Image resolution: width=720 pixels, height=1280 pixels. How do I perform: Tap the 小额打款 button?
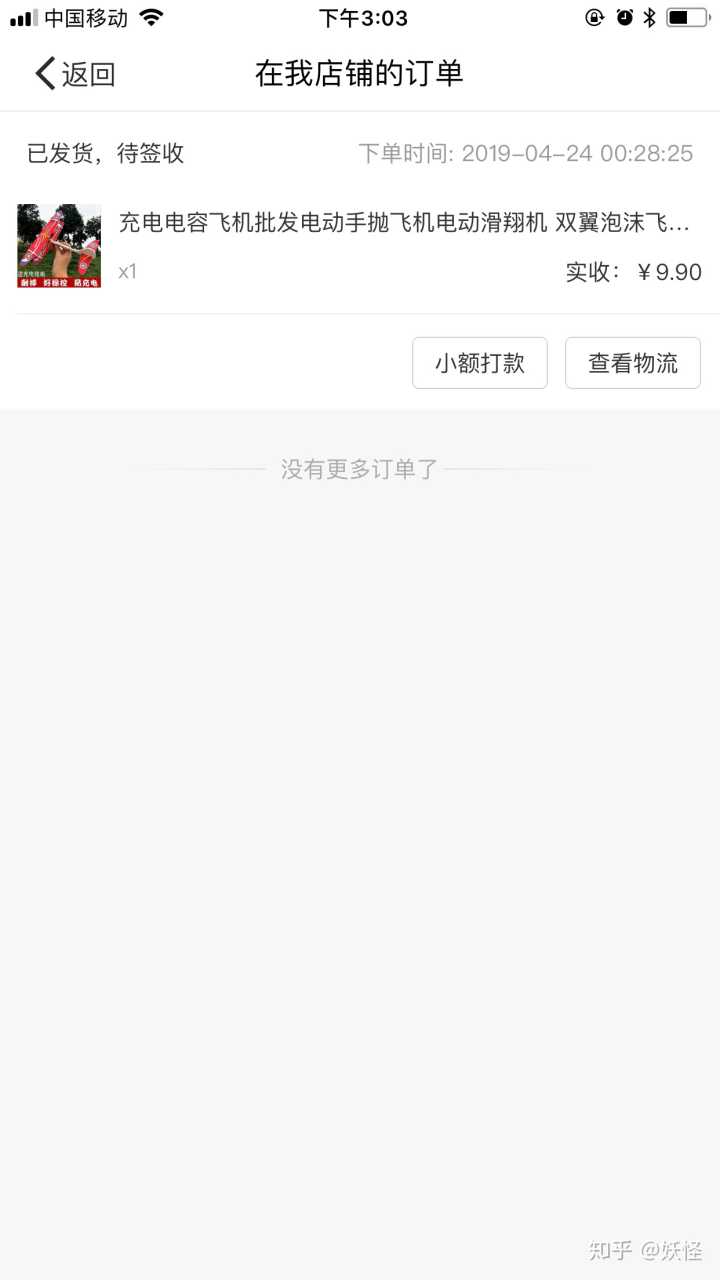click(480, 363)
